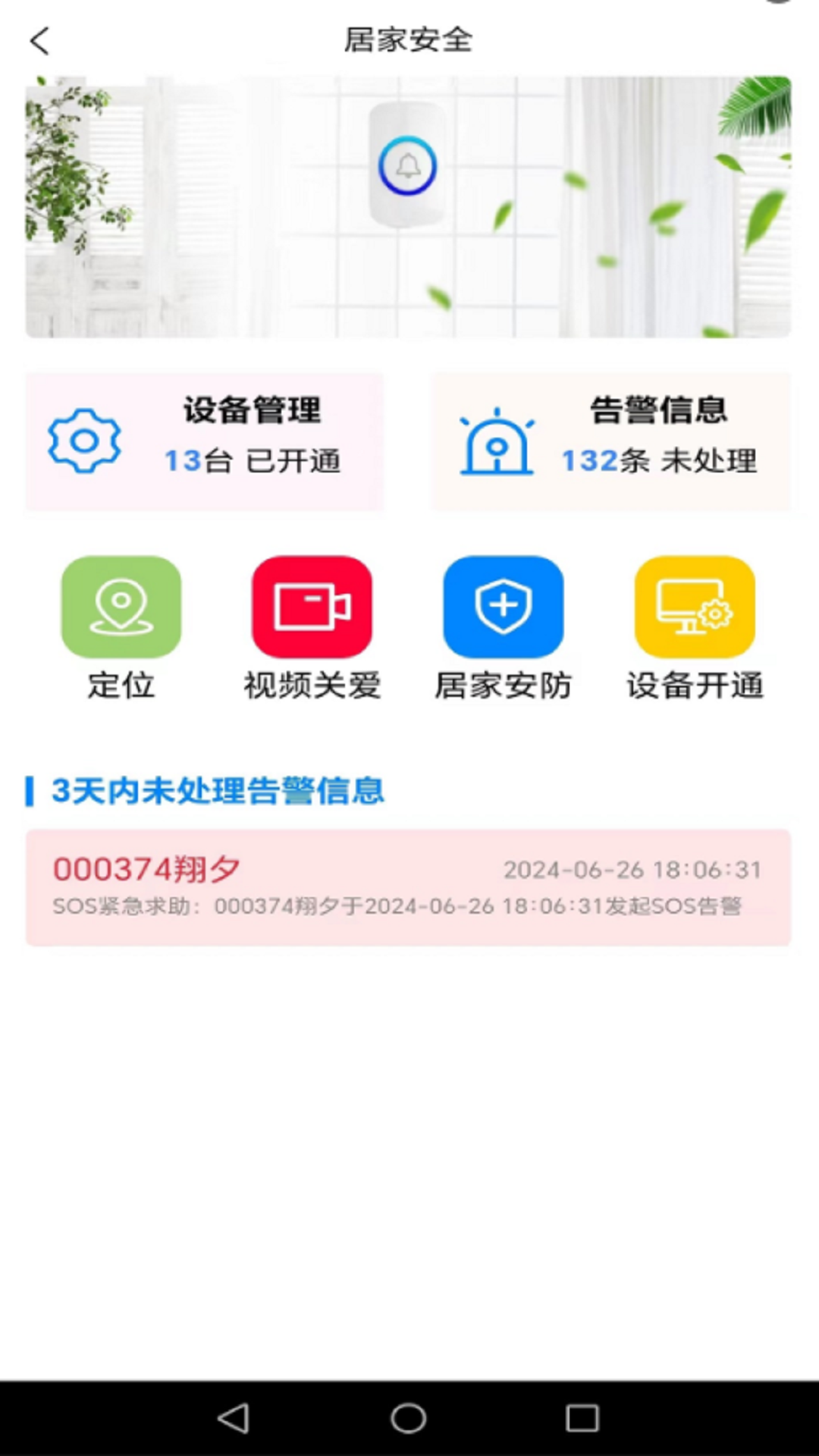
Task: Tap the 居家安防 home security shield icon
Action: [x=504, y=607]
